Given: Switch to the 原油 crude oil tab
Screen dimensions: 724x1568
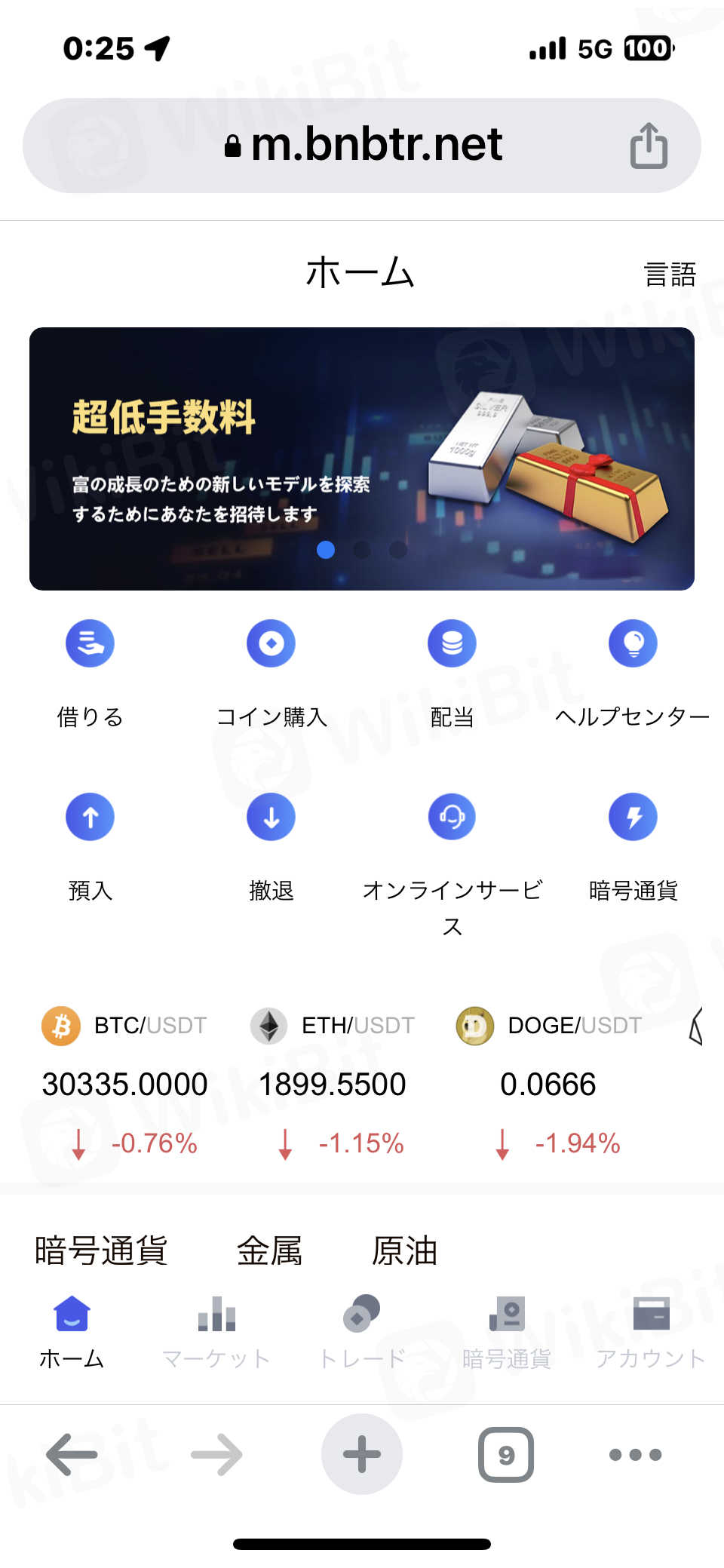Looking at the screenshot, I should click(404, 1250).
